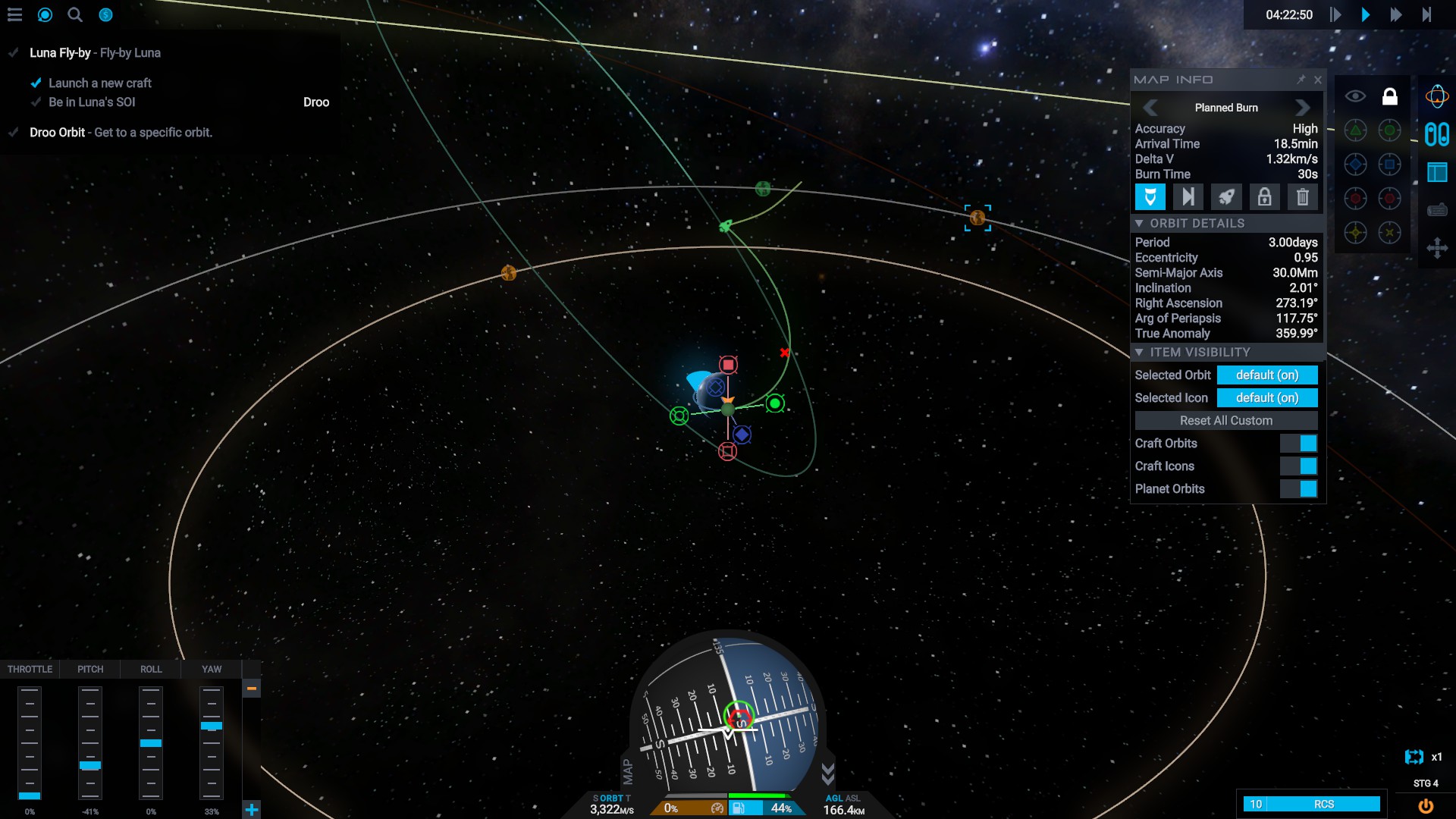Change Selected Orbit default (on) setting
The height and width of the screenshot is (819, 1456).
pyautogui.click(x=1266, y=375)
